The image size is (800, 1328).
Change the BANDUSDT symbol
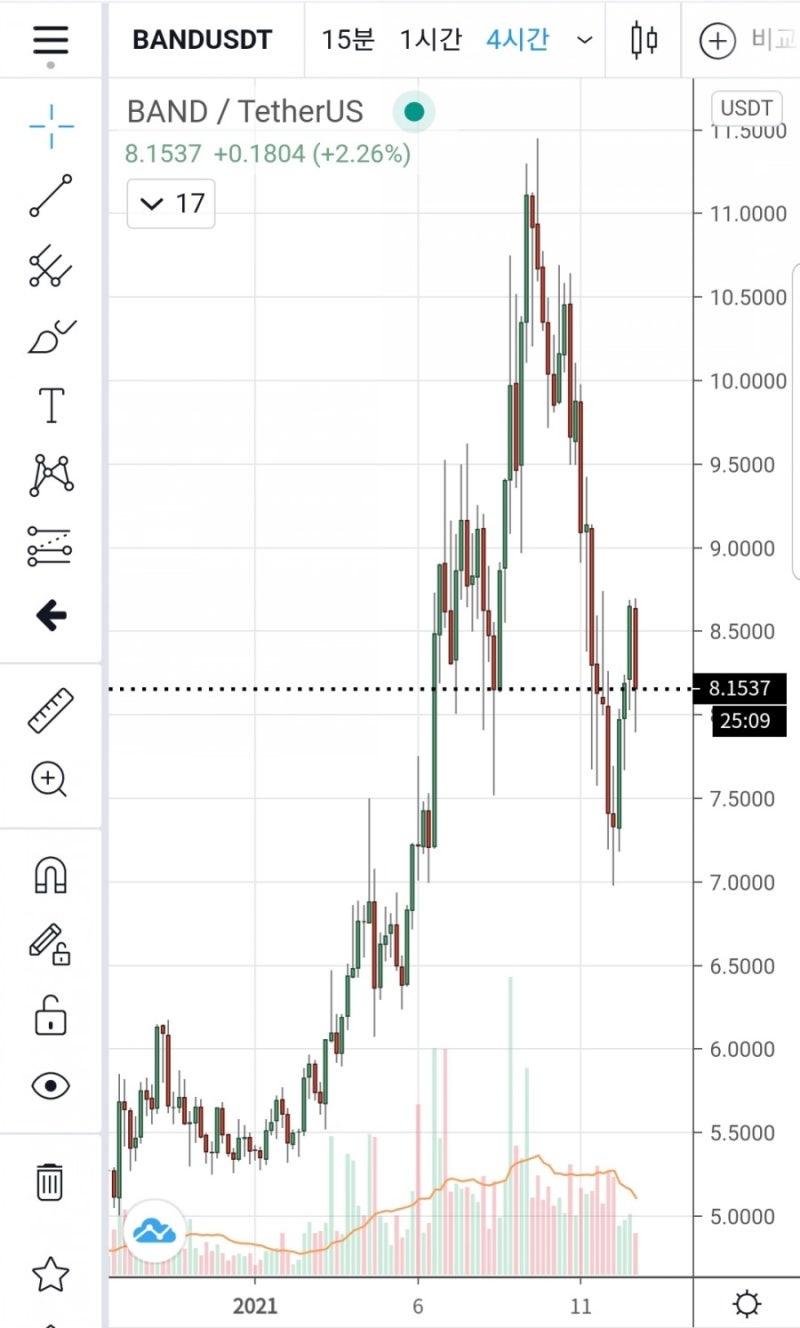point(202,40)
